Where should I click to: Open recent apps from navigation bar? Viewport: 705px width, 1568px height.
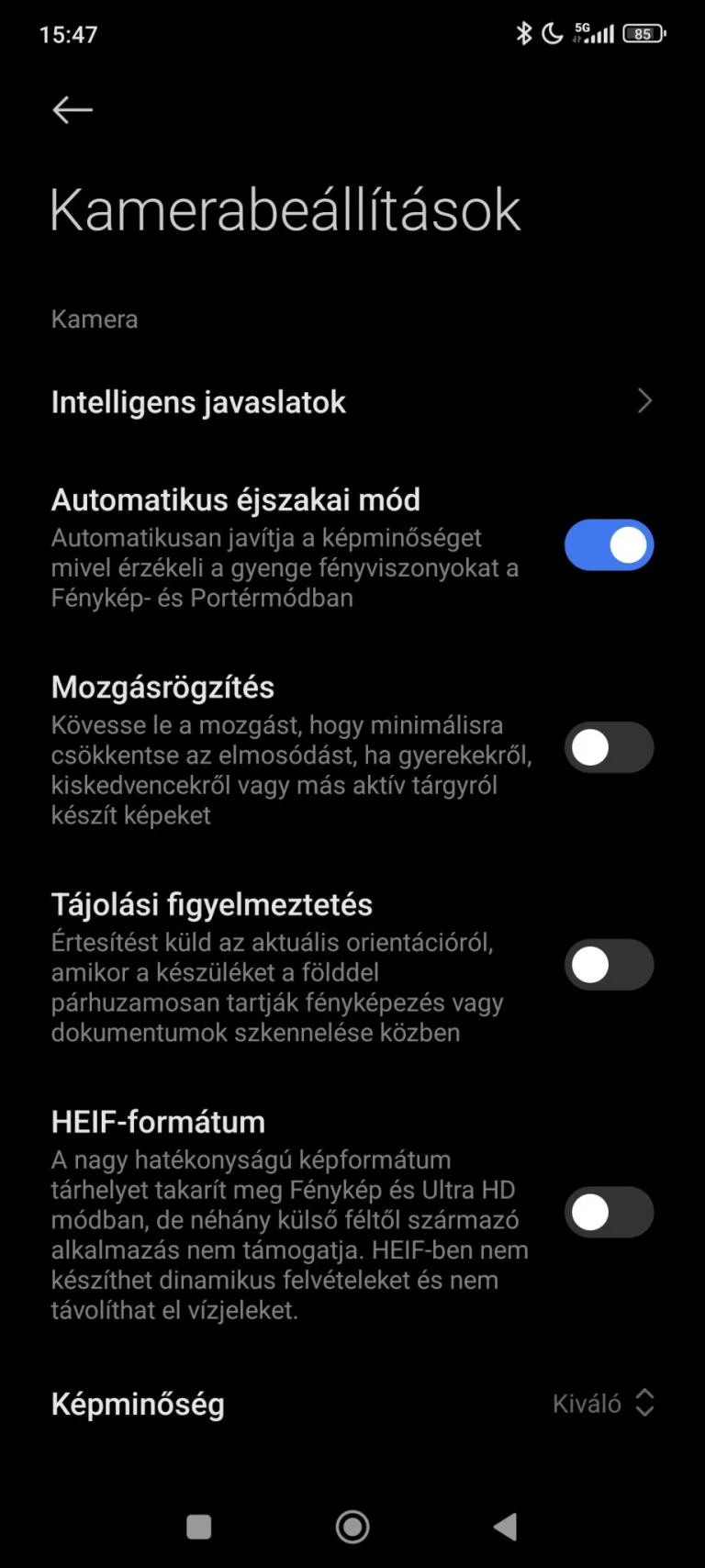point(199,1527)
